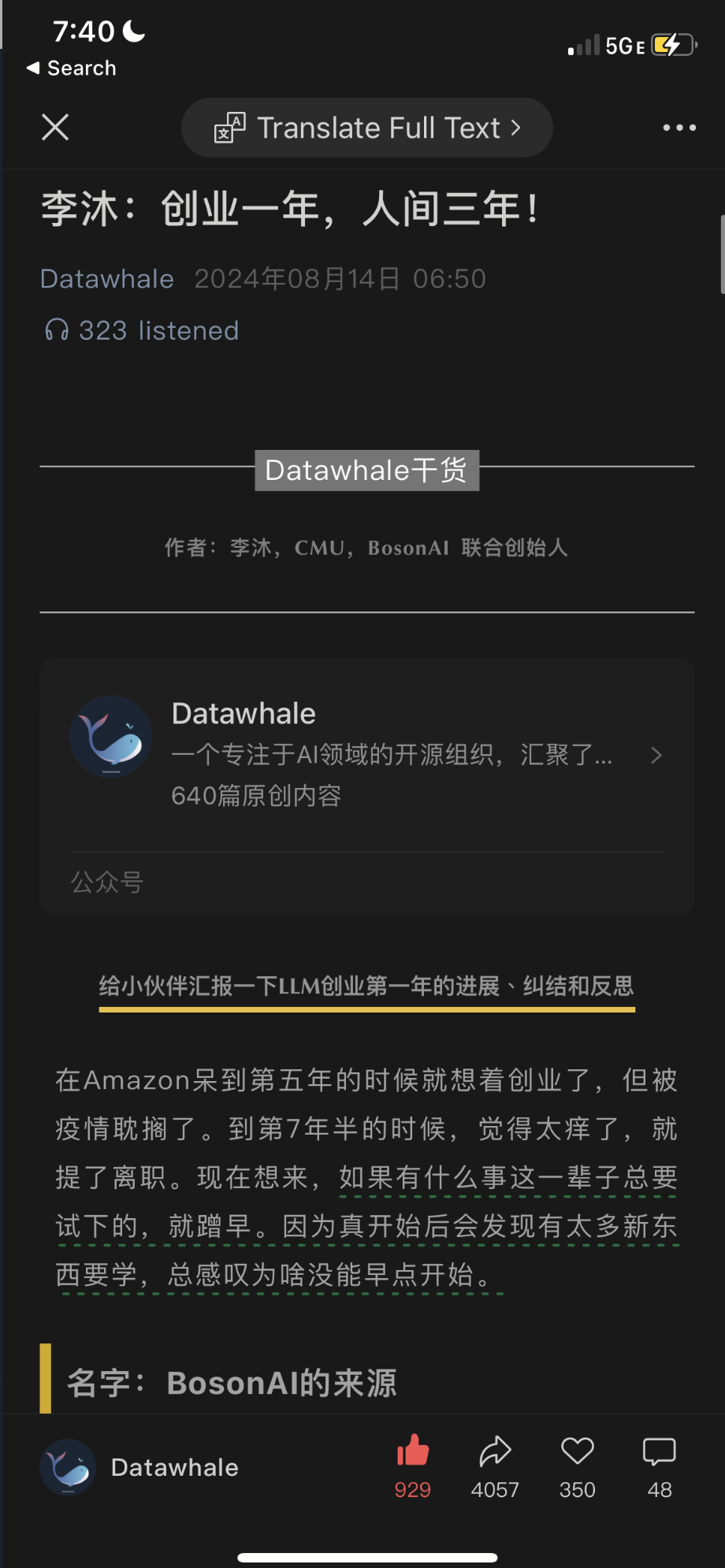Tap the chevron next to Translate Full Text
This screenshot has height=1568, width=725.
click(516, 127)
